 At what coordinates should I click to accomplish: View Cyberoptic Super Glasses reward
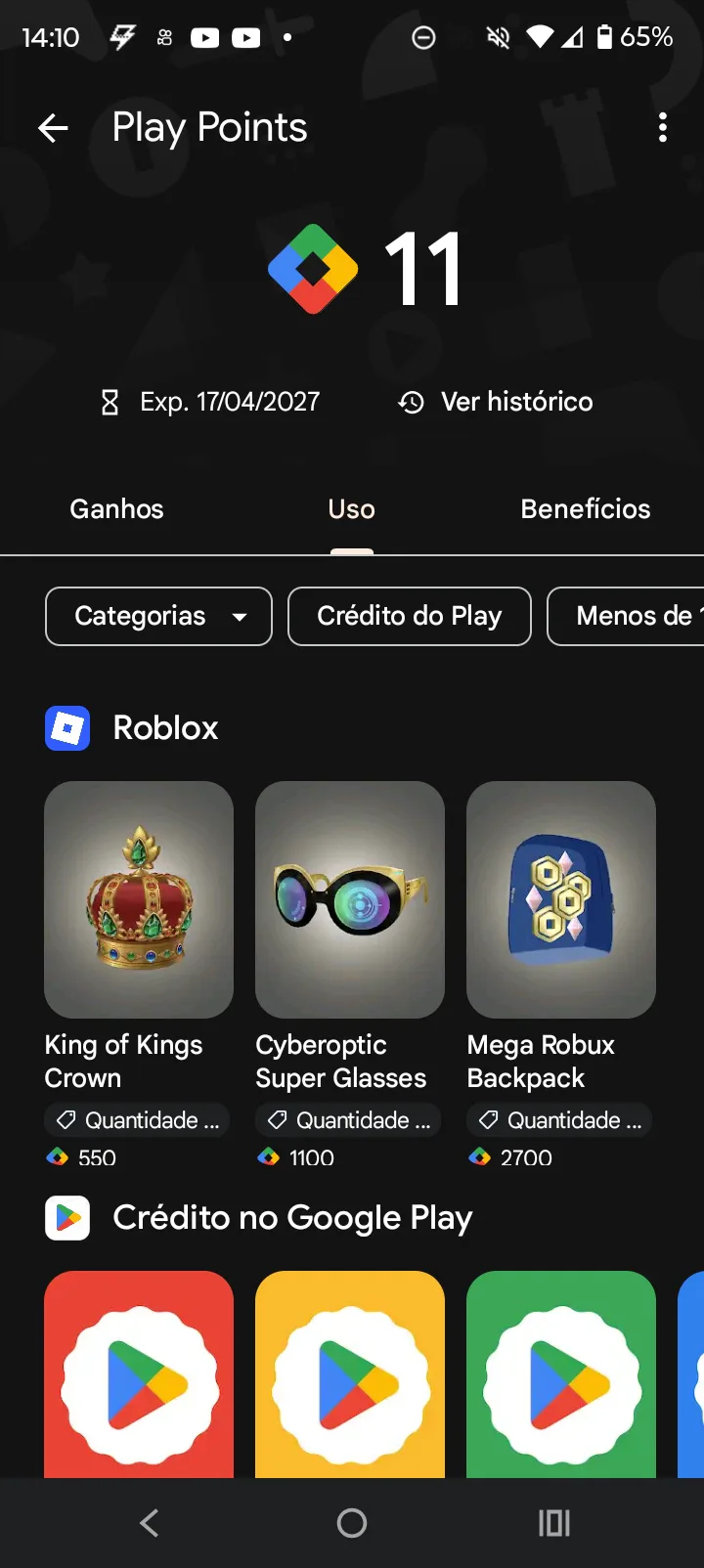coord(350,899)
